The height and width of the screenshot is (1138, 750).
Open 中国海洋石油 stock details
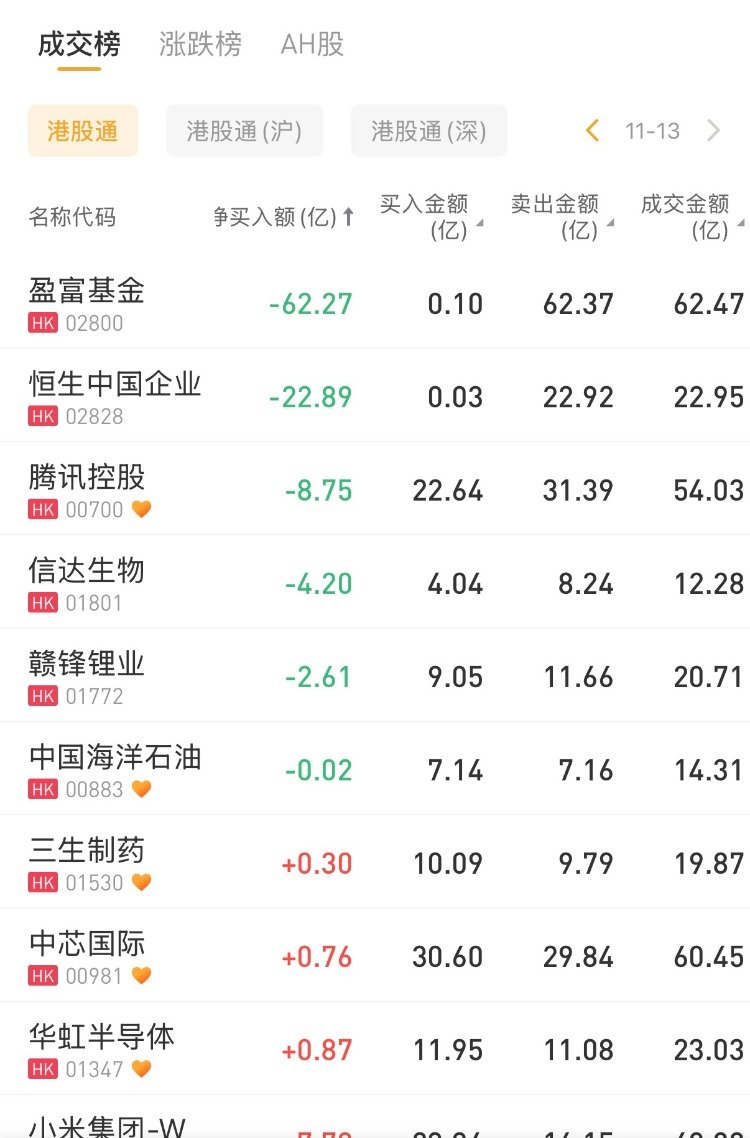(115, 769)
